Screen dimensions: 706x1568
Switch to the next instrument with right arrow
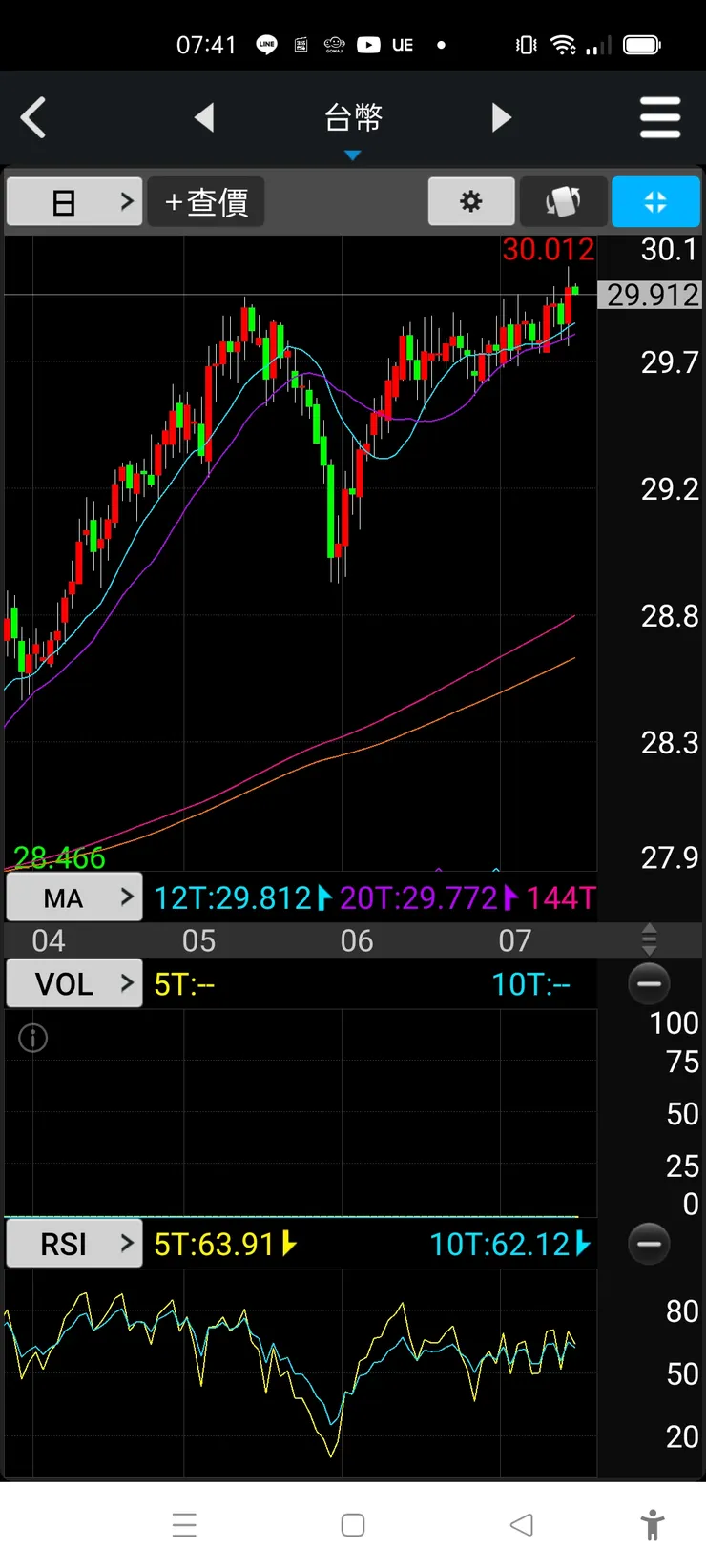(x=502, y=118)
